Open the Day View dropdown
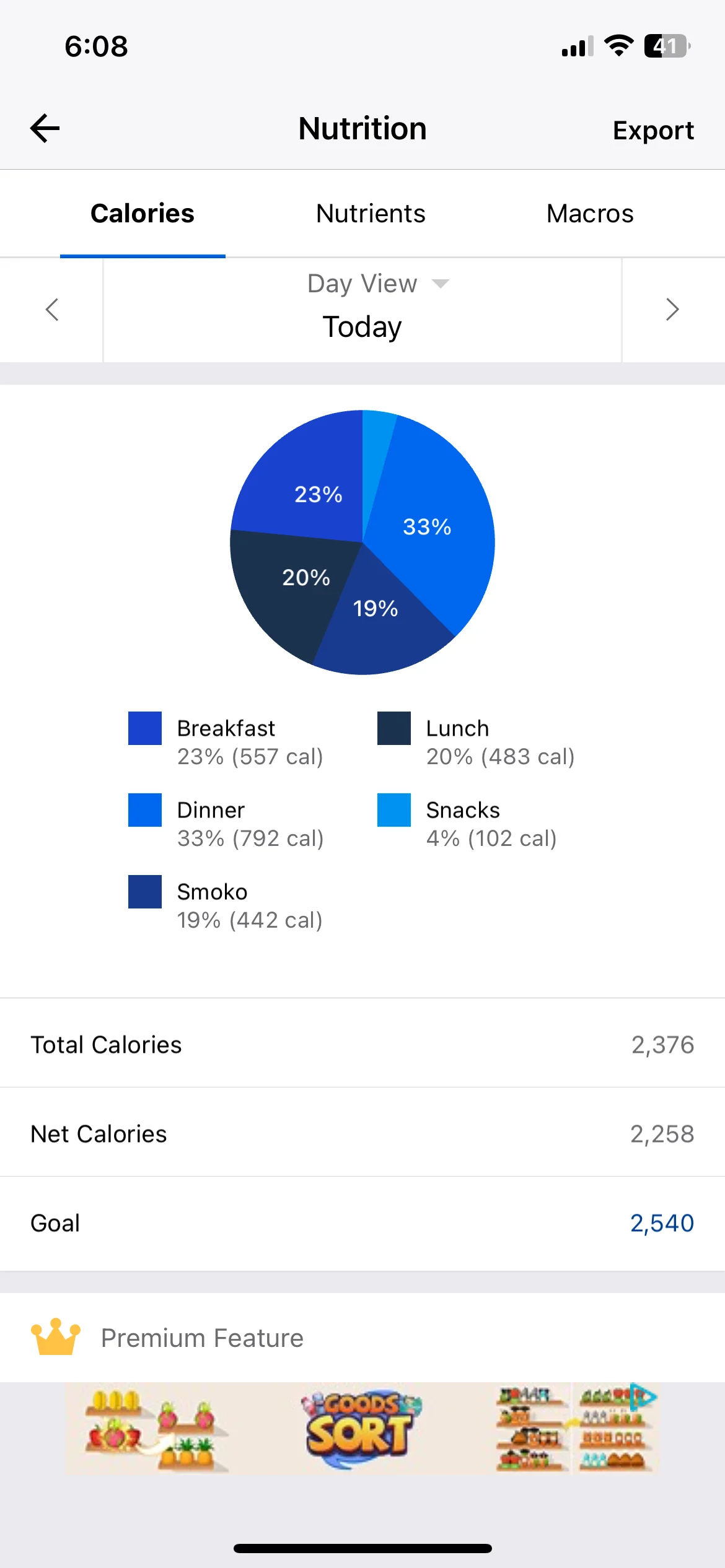The width and height of the screenshot is (725, 1568). 378,284
